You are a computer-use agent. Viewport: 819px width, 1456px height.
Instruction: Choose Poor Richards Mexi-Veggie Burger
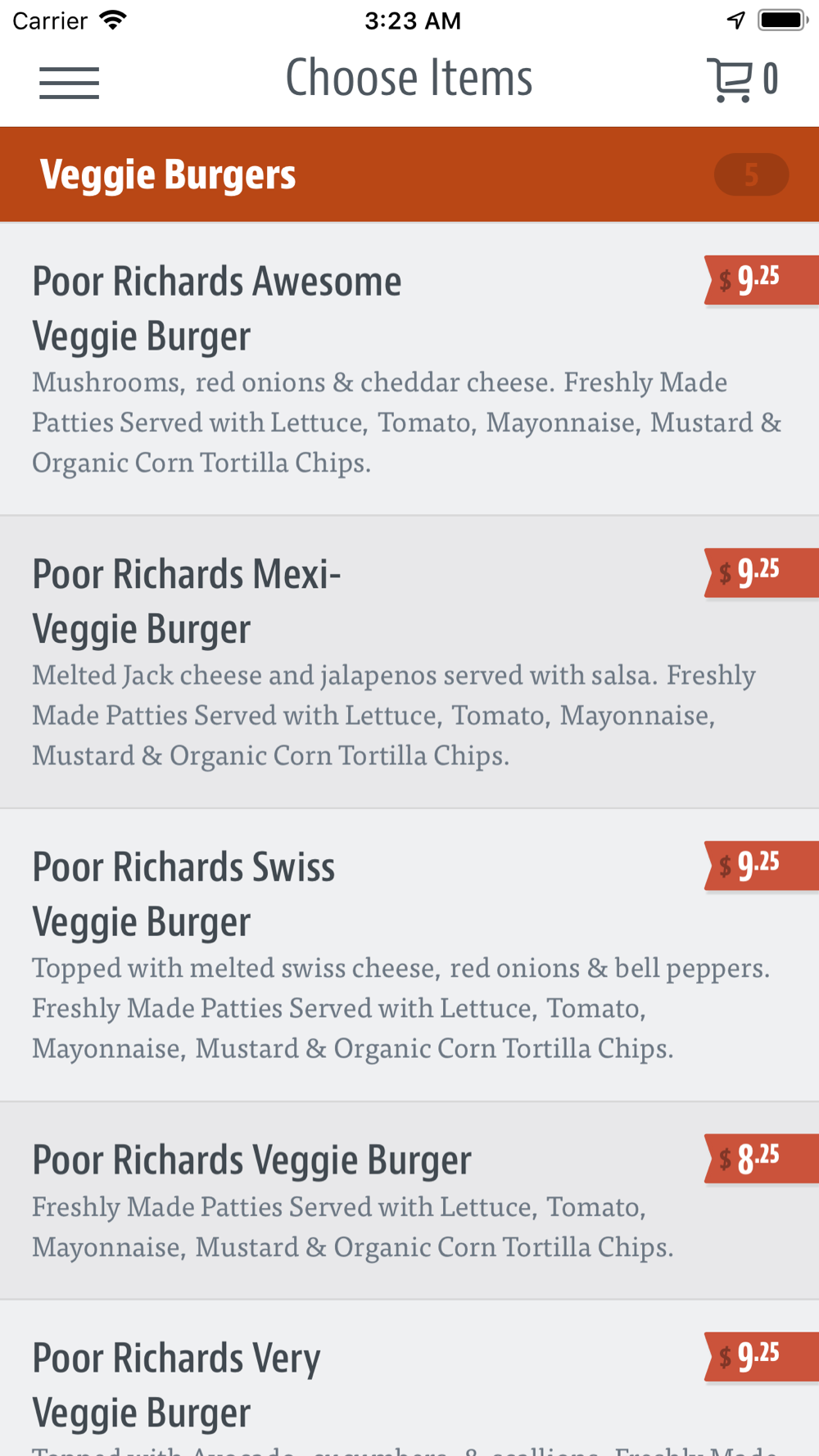[409, 662]
